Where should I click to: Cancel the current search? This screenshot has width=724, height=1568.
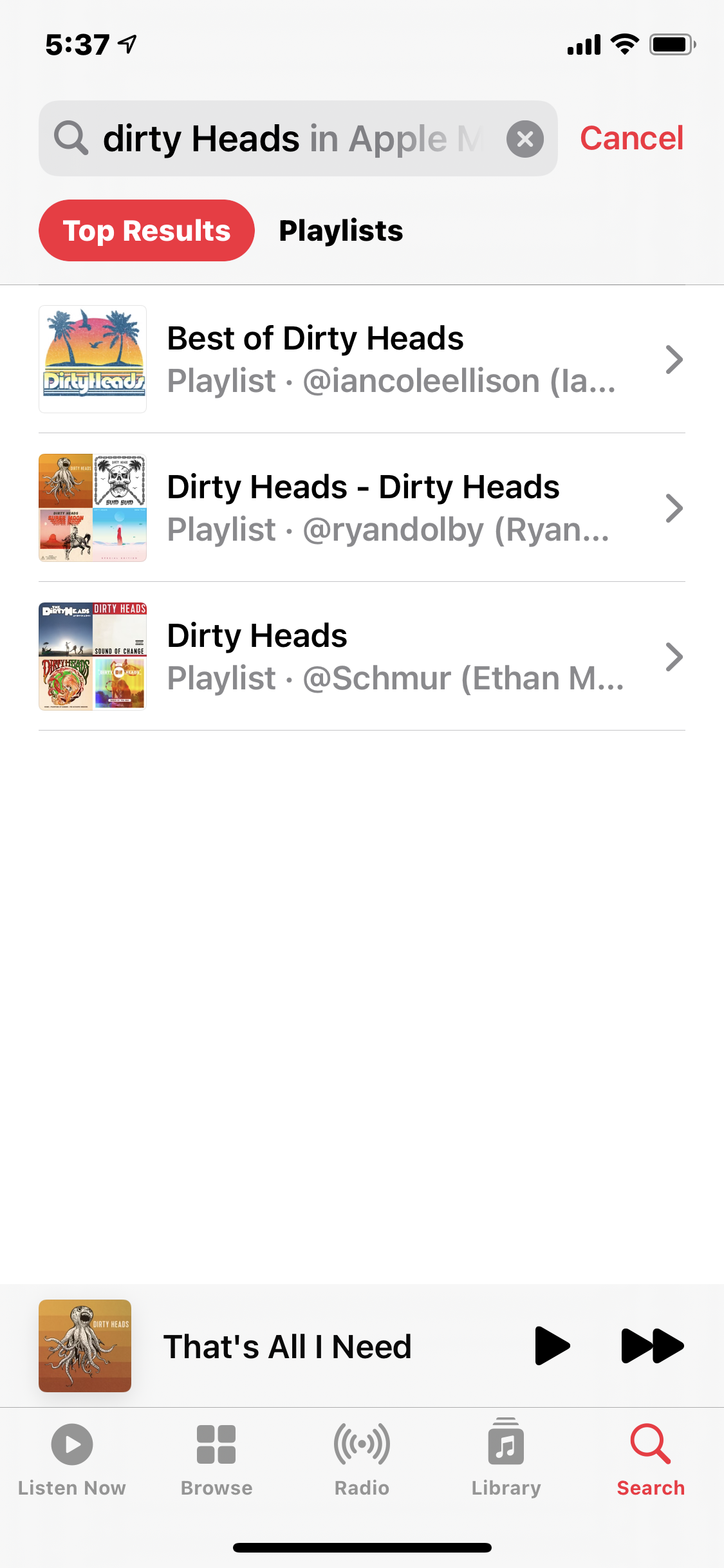tap(631, 138)
